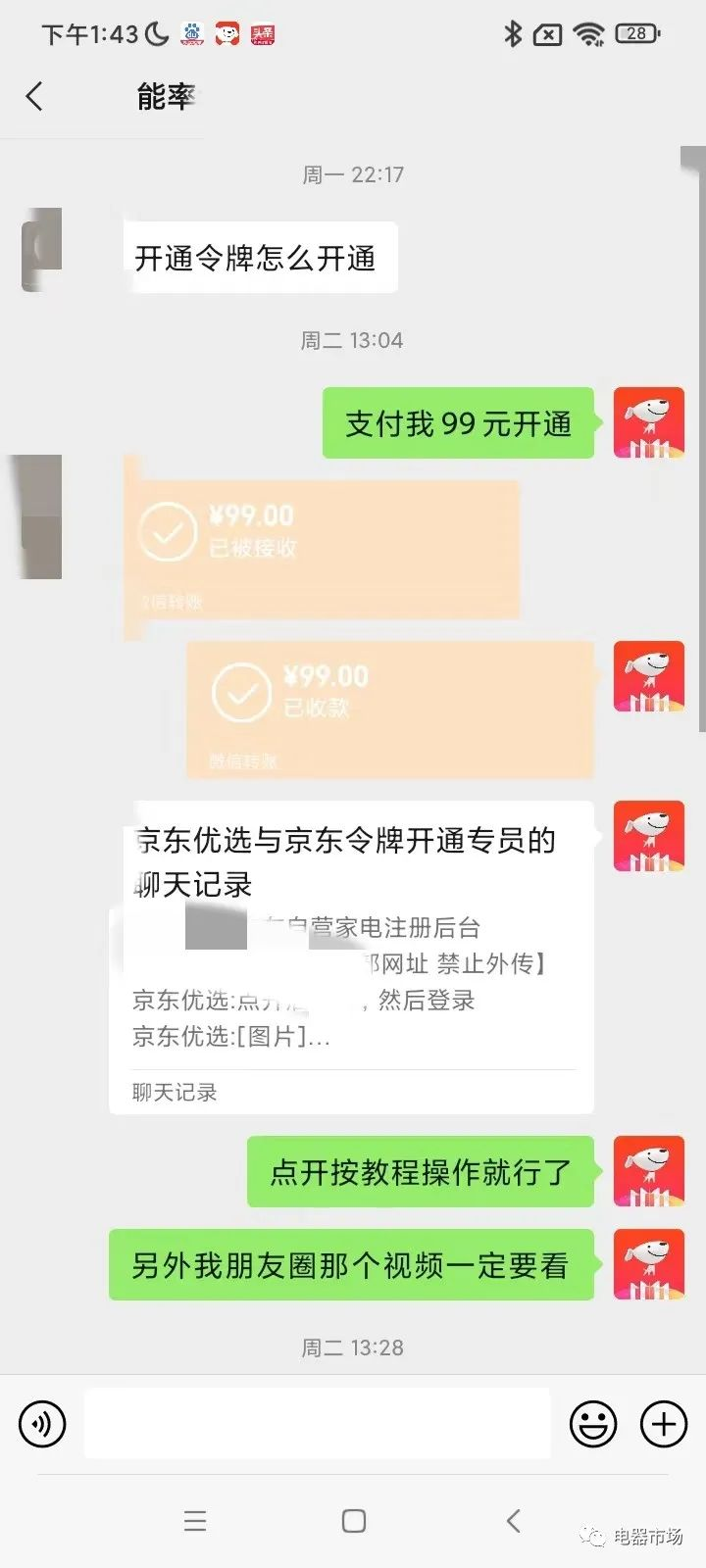Open the system recent apps menu

(x=195, y=1521)
